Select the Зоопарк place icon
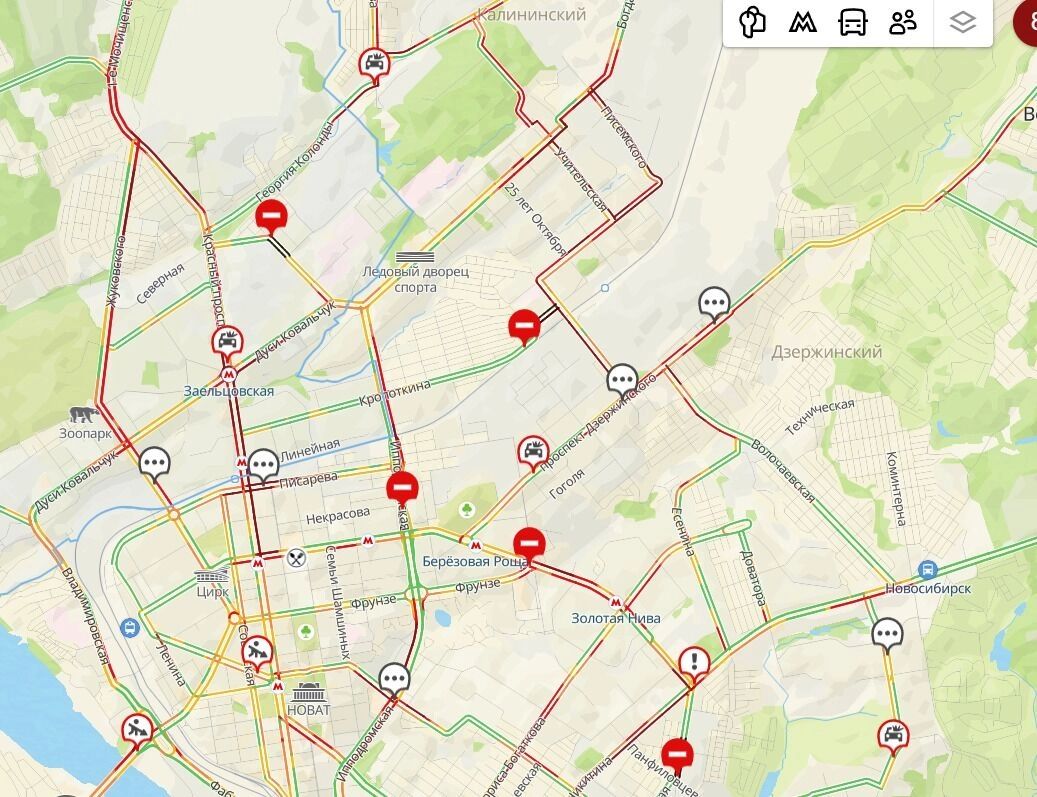This screenshot has width=1037, height=797. click(x=84, y=415)
